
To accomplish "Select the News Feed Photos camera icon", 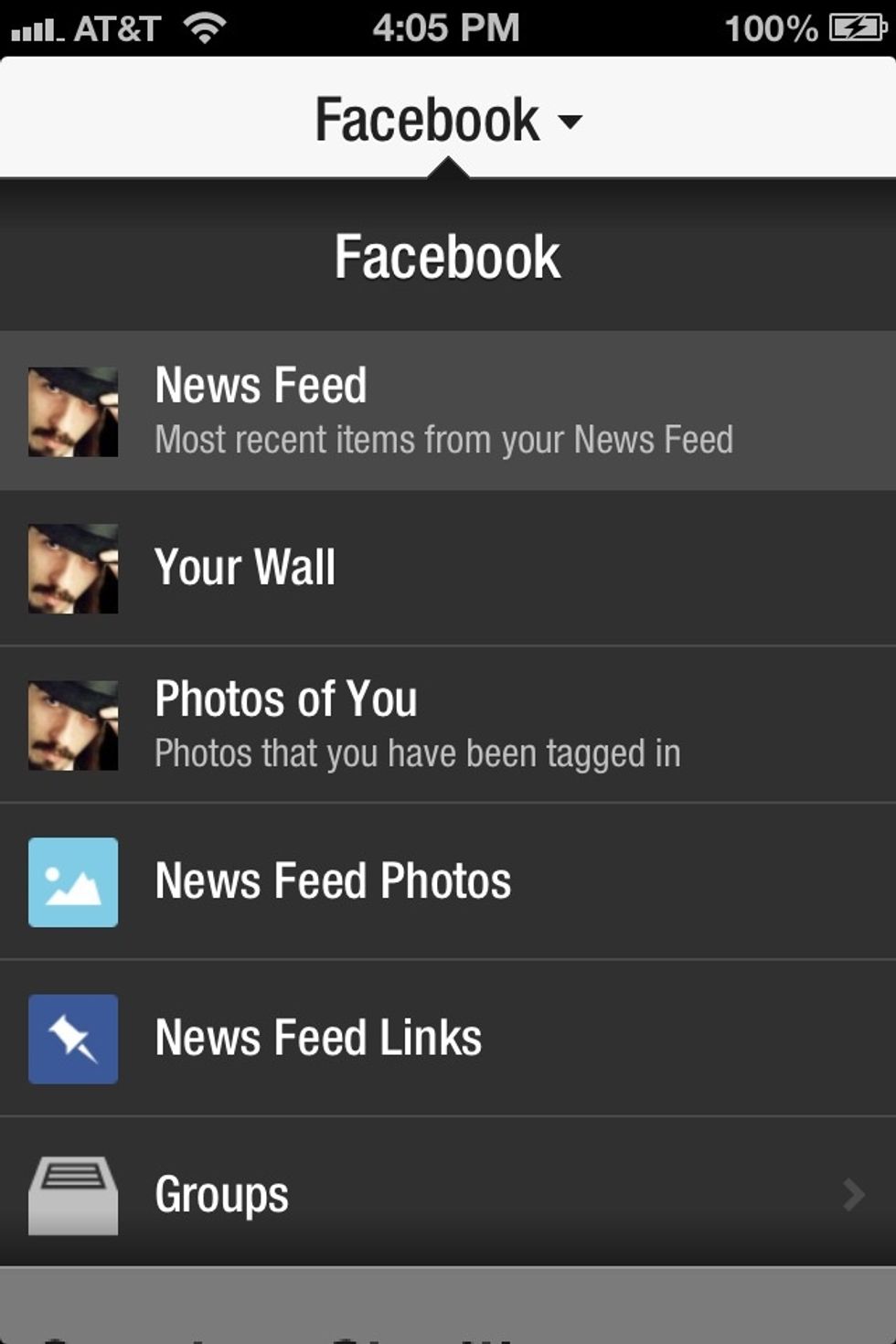I will [73, 880].
